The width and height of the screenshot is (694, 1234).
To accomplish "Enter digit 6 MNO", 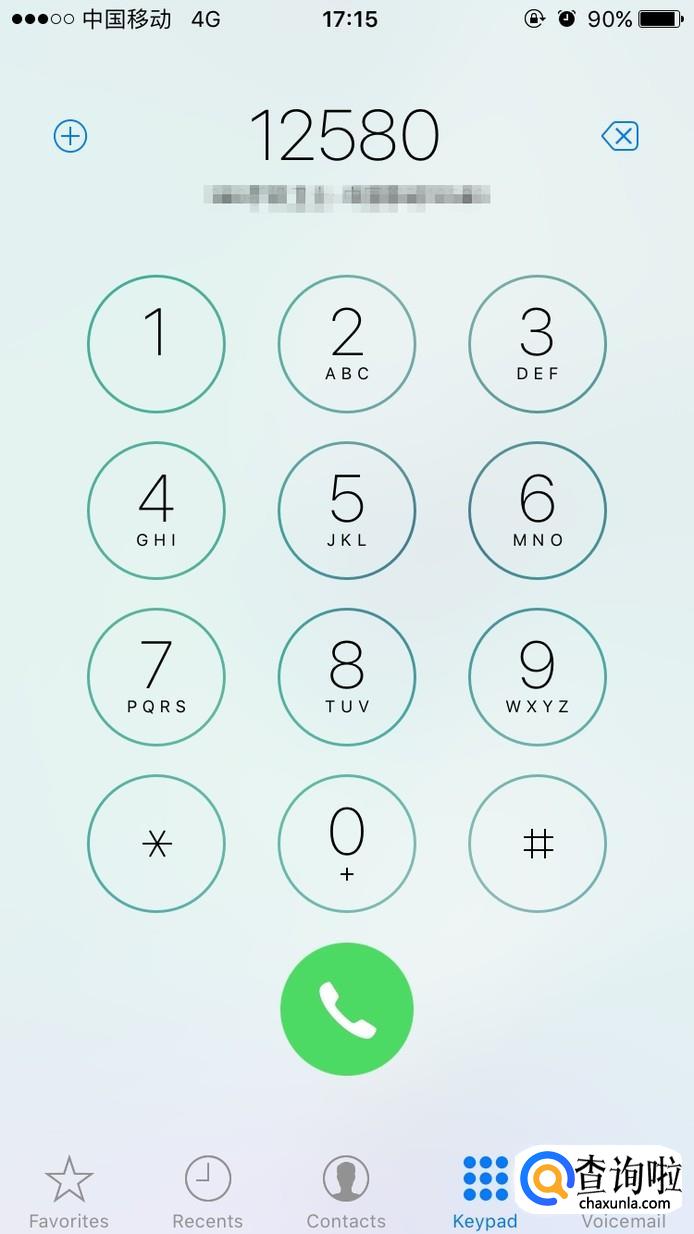I will 537,511.
